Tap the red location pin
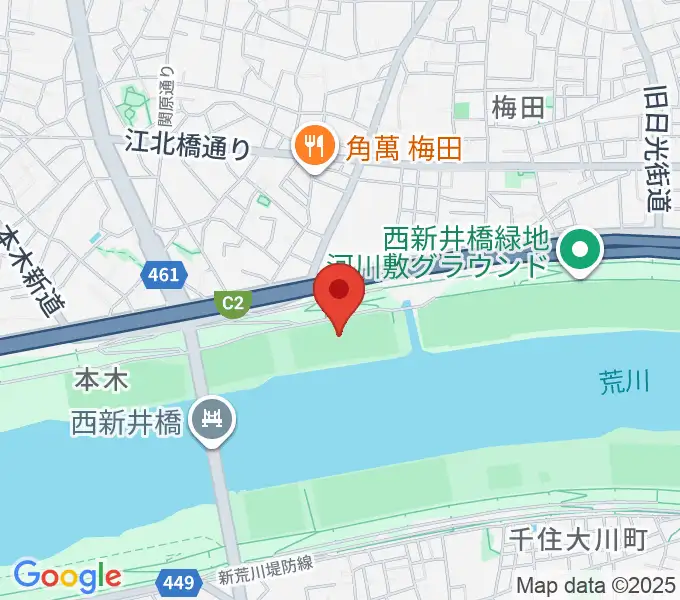 click(x=339, y=293)
